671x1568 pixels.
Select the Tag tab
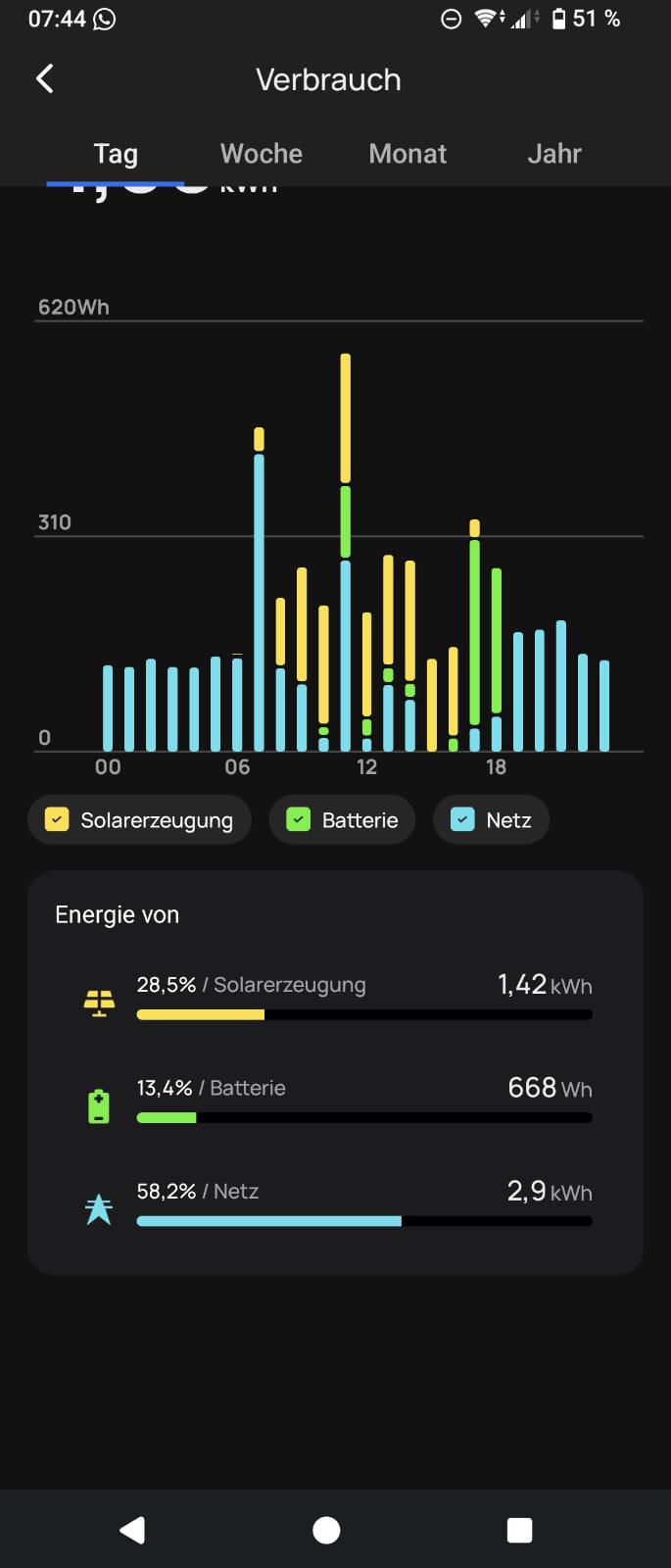116,154
